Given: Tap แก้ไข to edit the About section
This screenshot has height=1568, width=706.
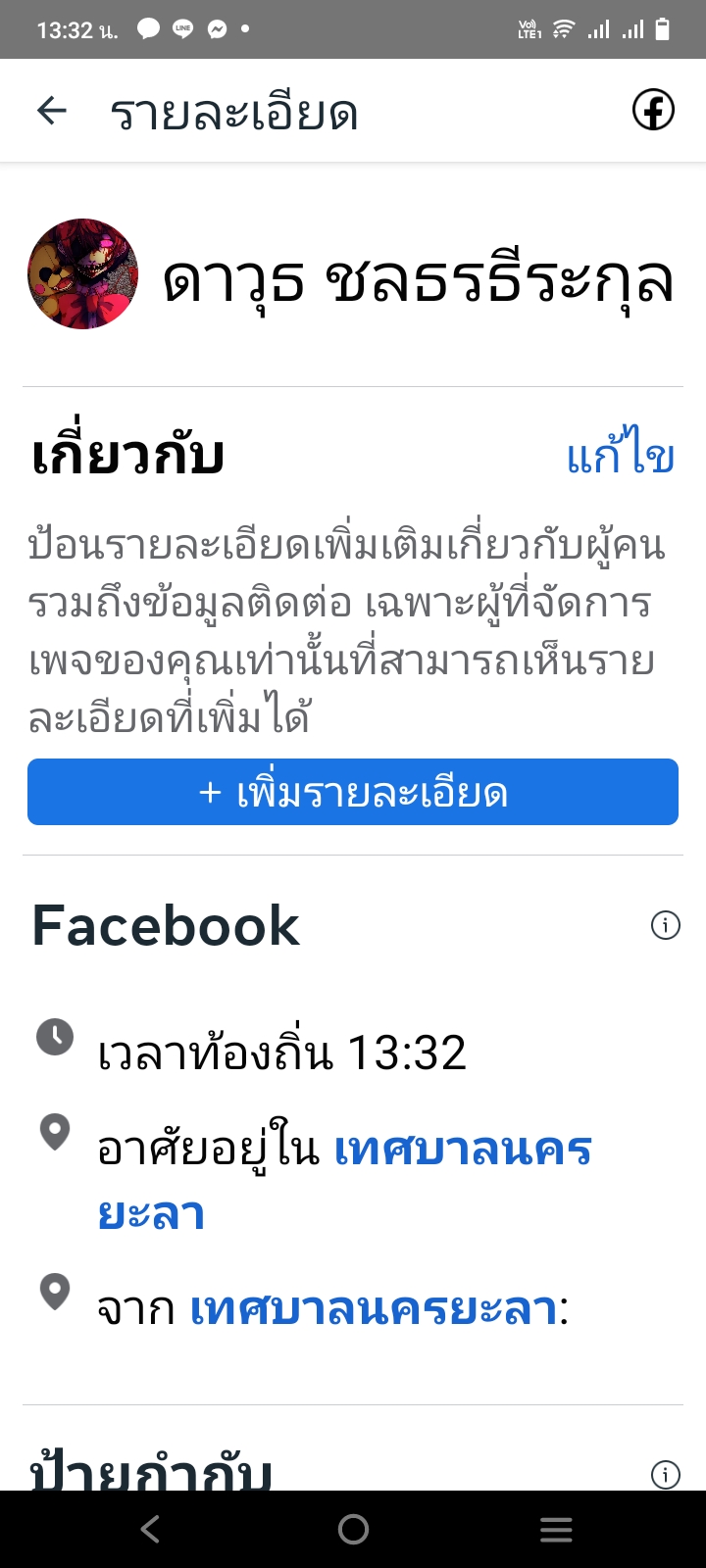Looking at the screenshot, I should pyautogui.click(x=621, y=456).
